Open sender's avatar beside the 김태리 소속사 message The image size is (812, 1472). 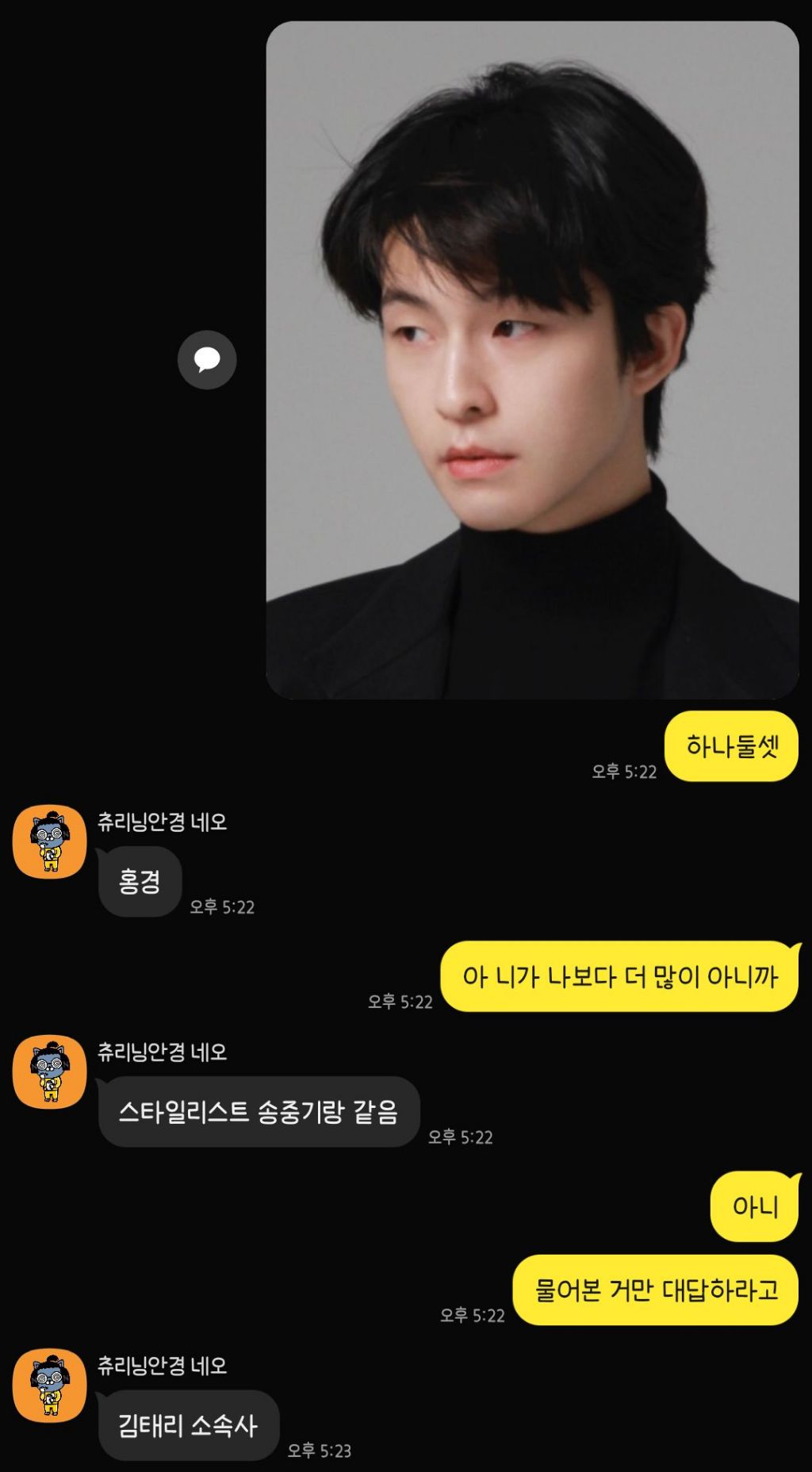[x=49, y=1385]
